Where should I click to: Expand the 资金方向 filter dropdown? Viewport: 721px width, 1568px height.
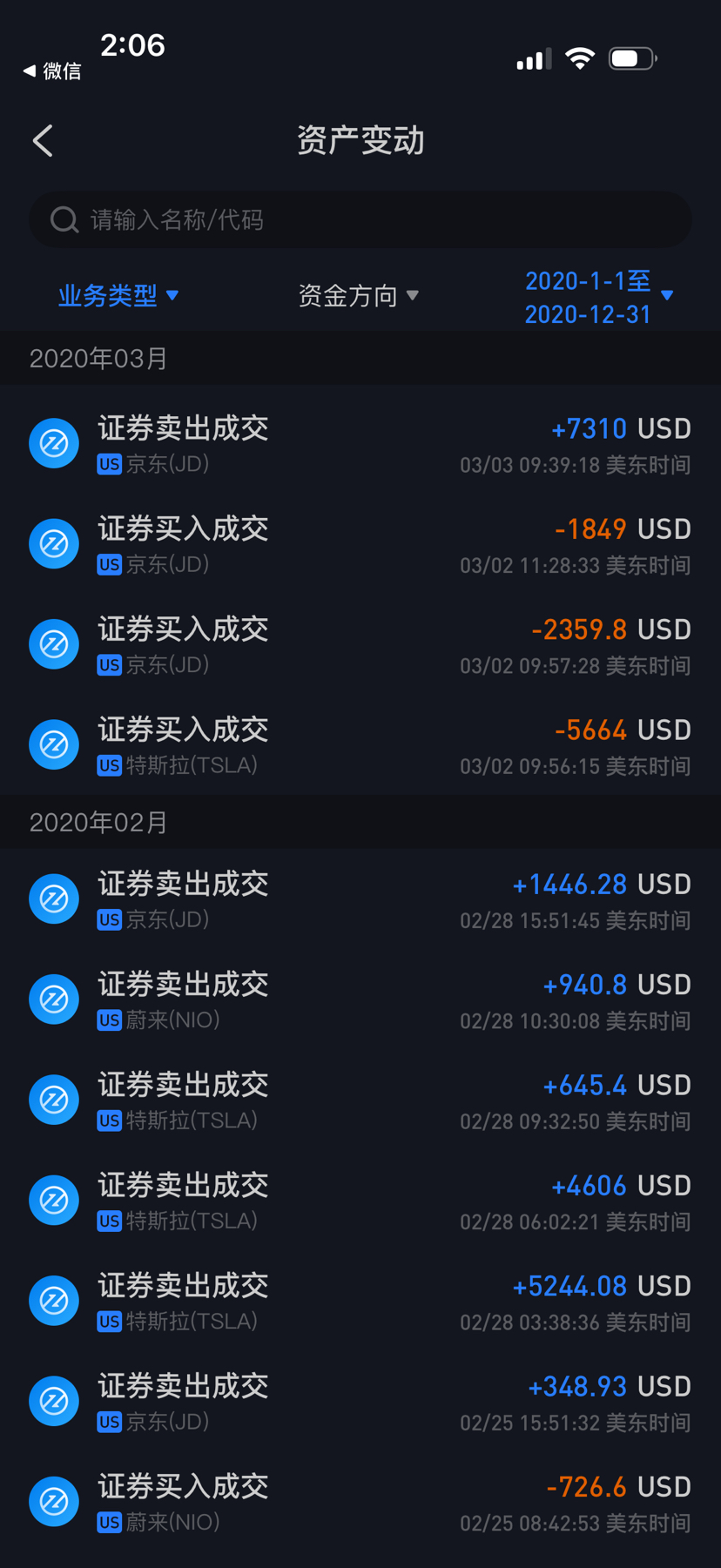(358, 296)
